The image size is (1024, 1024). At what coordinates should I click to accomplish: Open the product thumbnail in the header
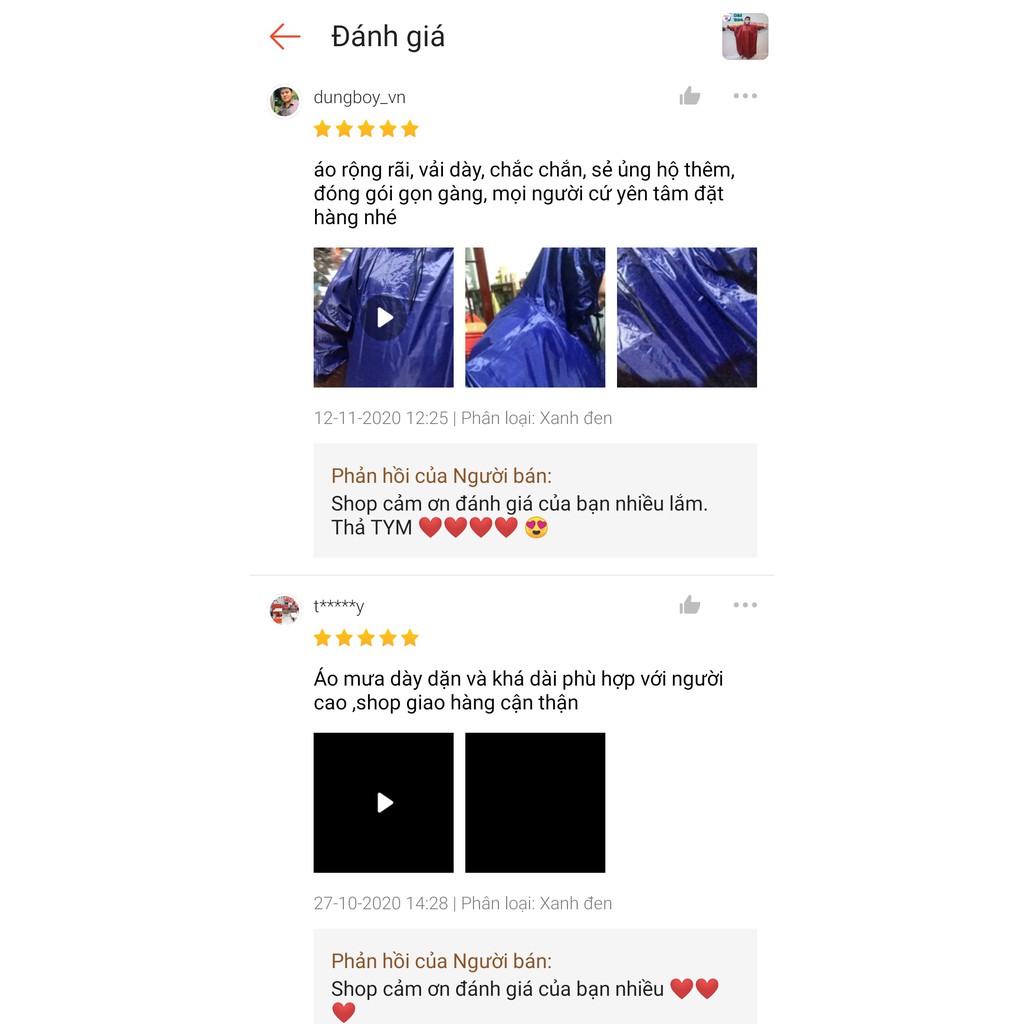pyautogui.click(x=745, y=37)
